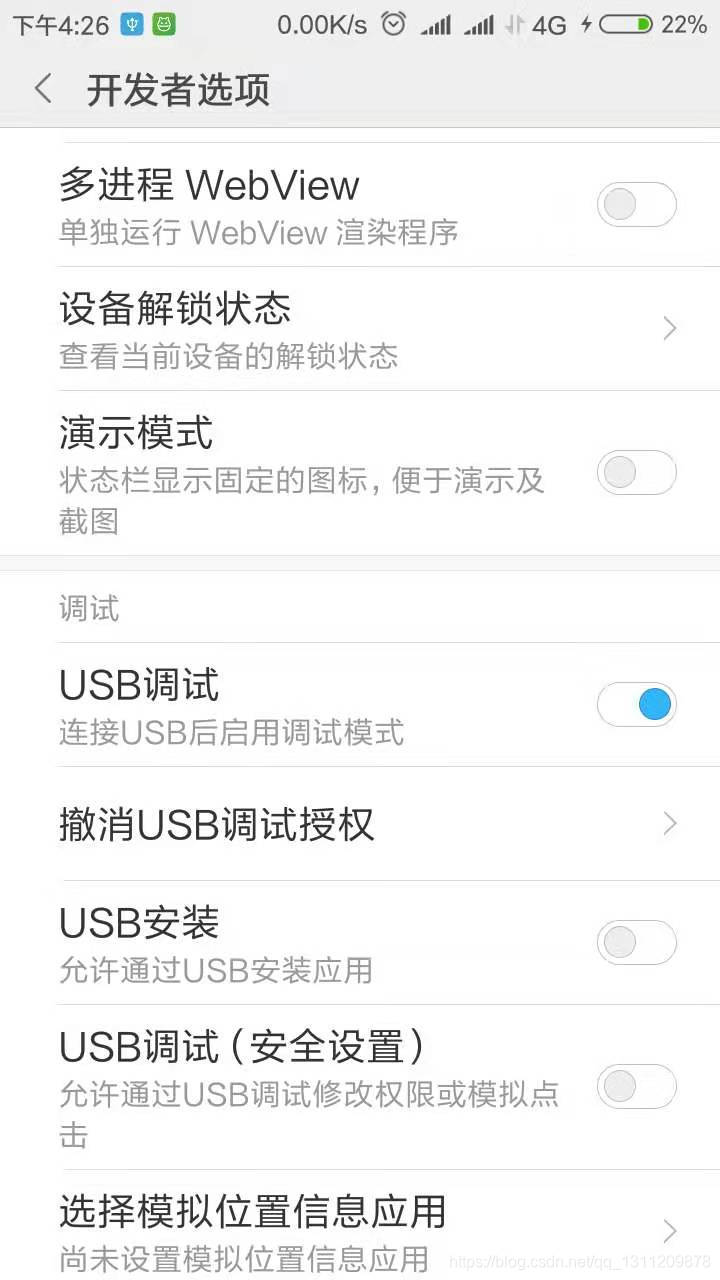Tap the back arrow to leave Developer options

42,88
